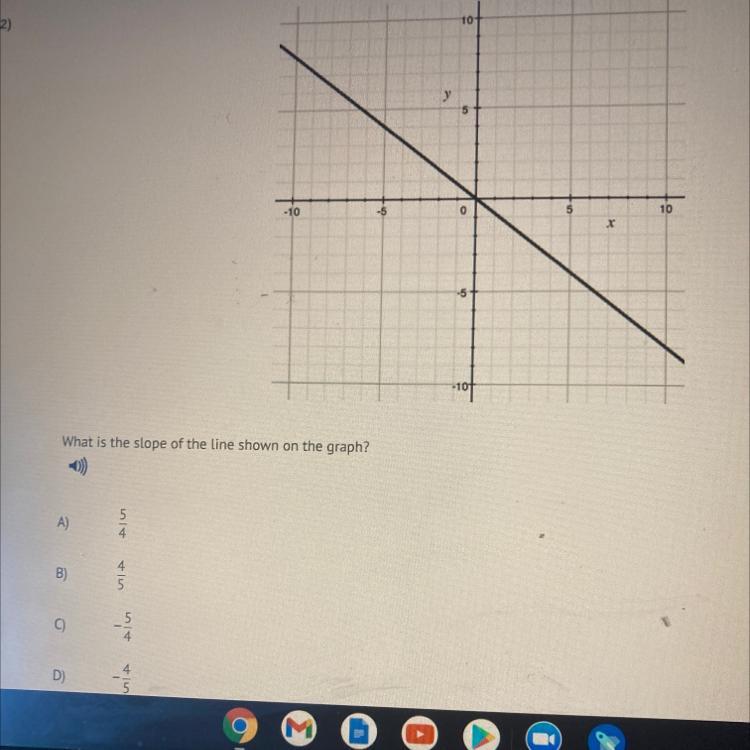Screen dimensions: 750x750
Task: Play the question audio with the speaker icon
Action: pos(78,467)
